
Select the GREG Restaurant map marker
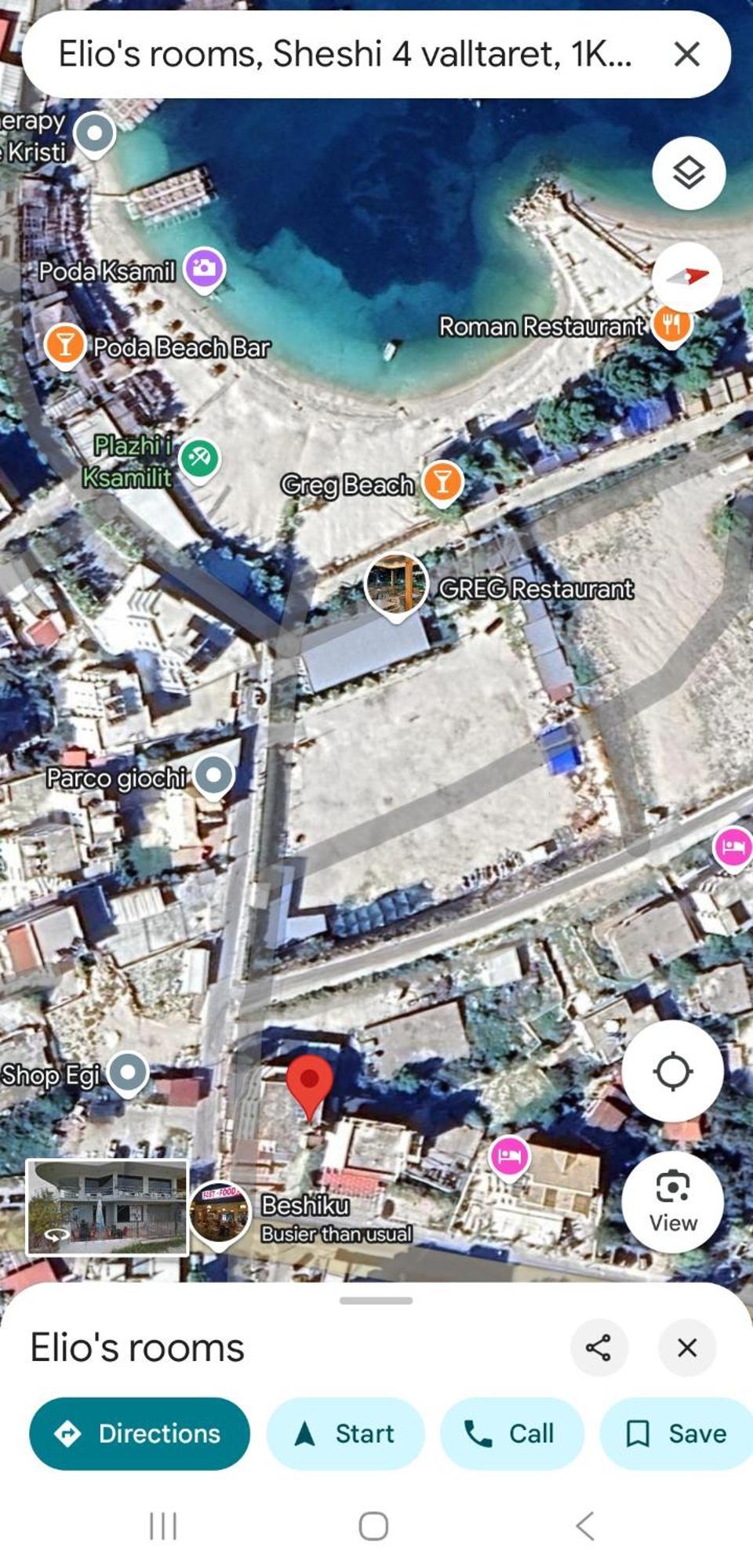click(x=397, y=584)
